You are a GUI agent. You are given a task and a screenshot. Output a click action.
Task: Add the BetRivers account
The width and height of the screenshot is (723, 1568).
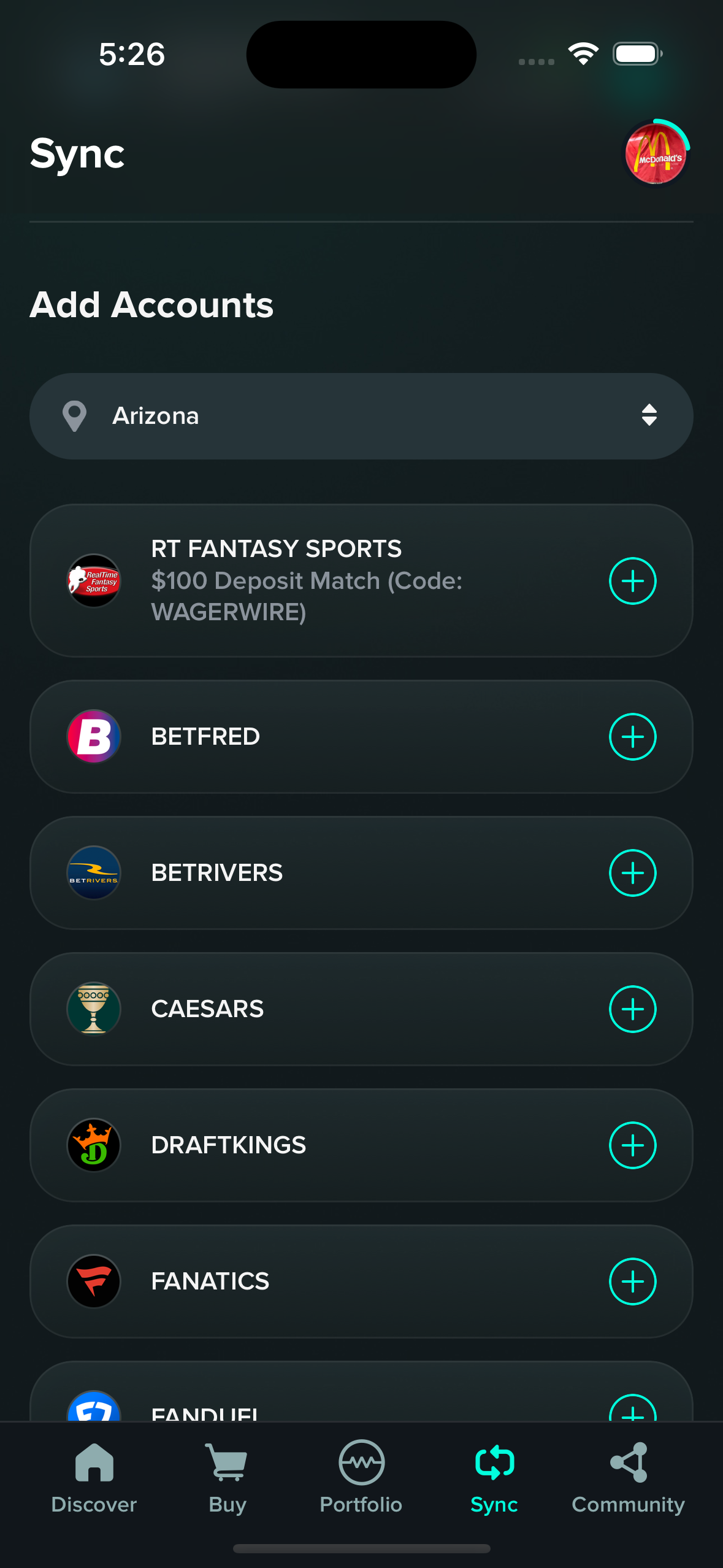point(632,872)
